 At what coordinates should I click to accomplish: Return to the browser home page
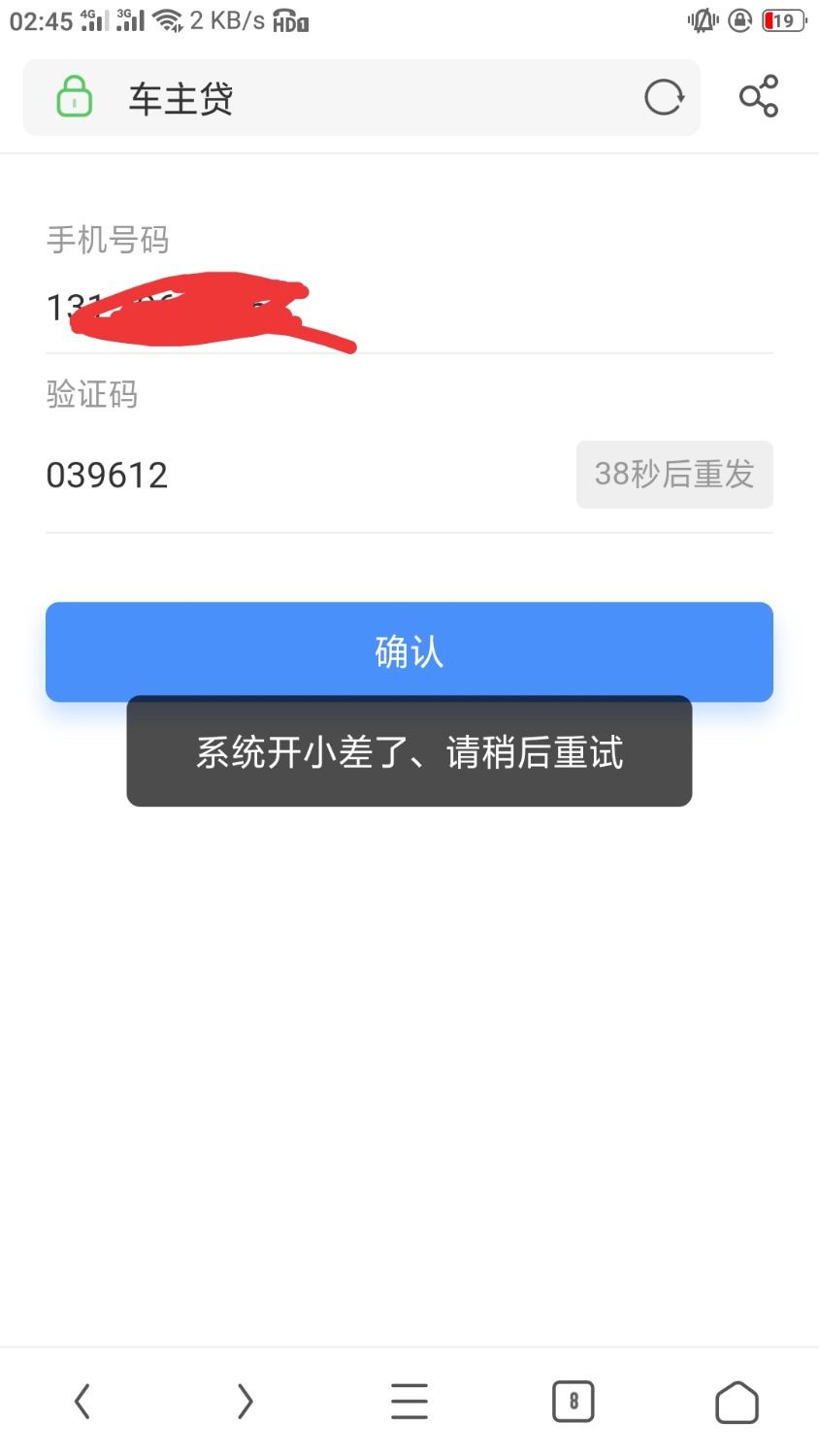pos(737,1402)
